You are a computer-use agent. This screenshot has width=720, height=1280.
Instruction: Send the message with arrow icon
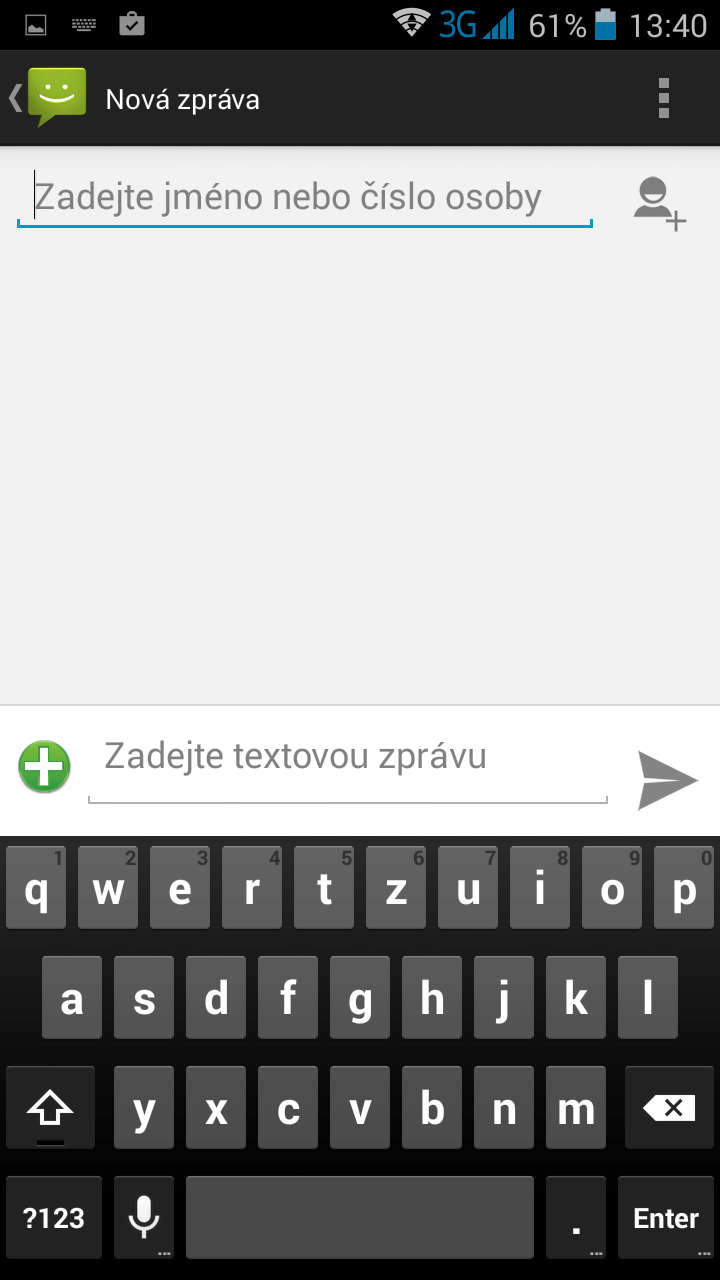667,780
